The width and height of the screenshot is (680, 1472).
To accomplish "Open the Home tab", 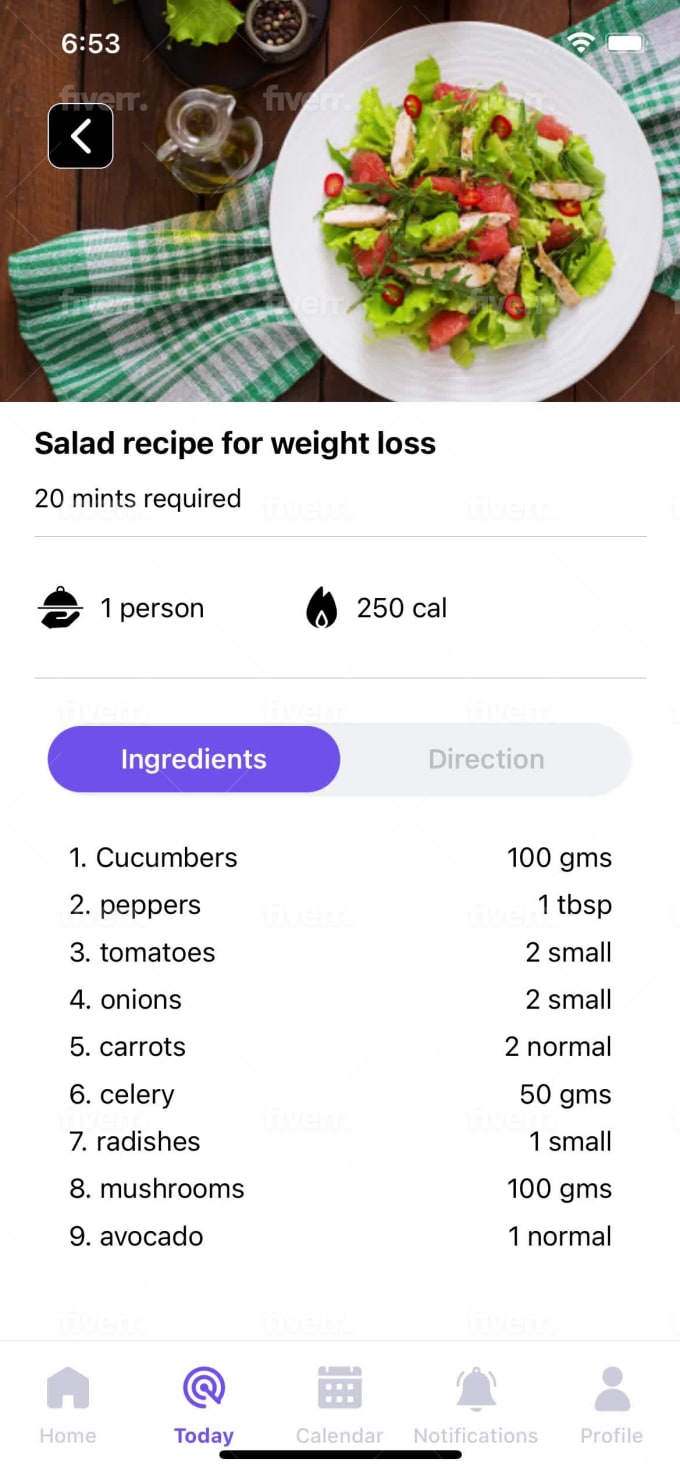I will [68, 1406].
